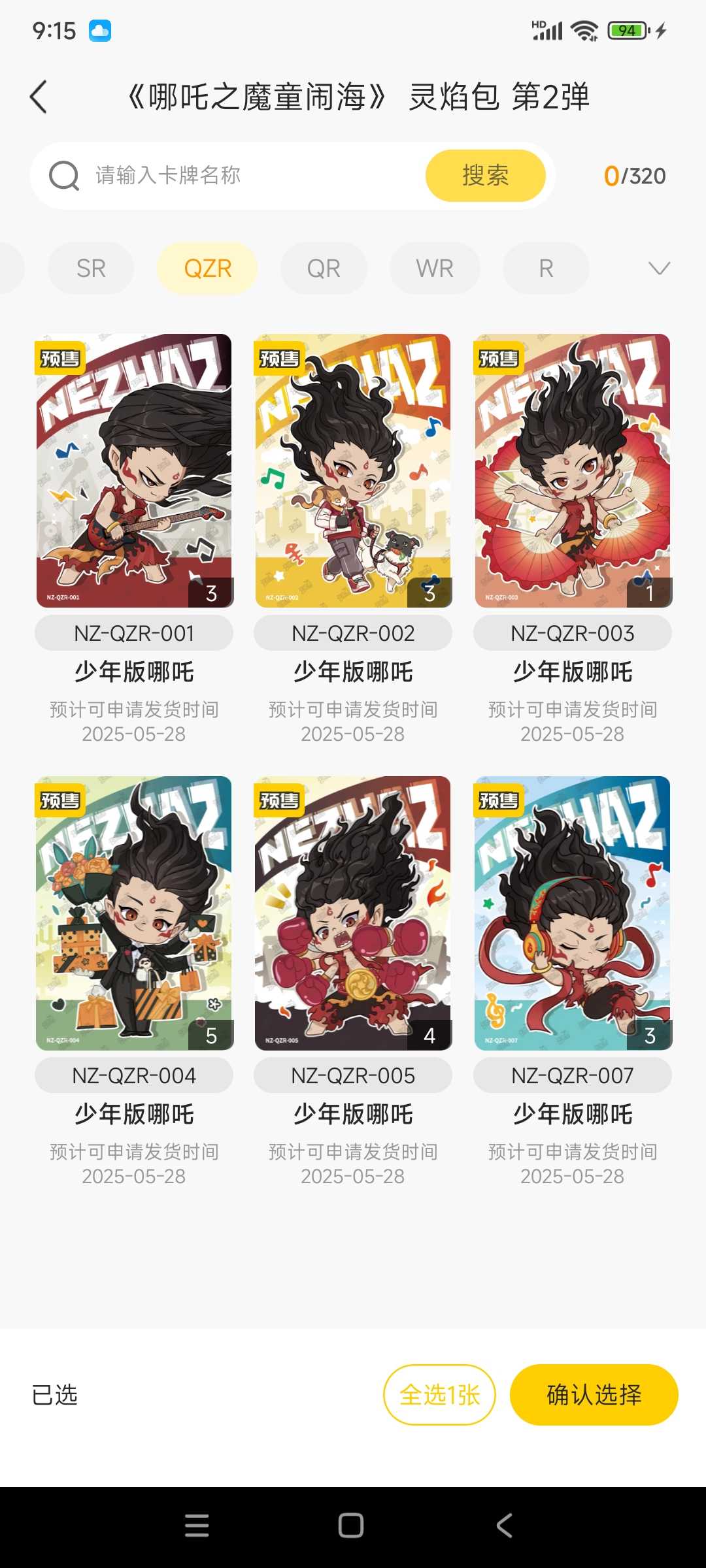Select card NZ-QZR-004
The width and height of the screenshot is (706, 1568).
pyautogui.click(x=134, y=913)
